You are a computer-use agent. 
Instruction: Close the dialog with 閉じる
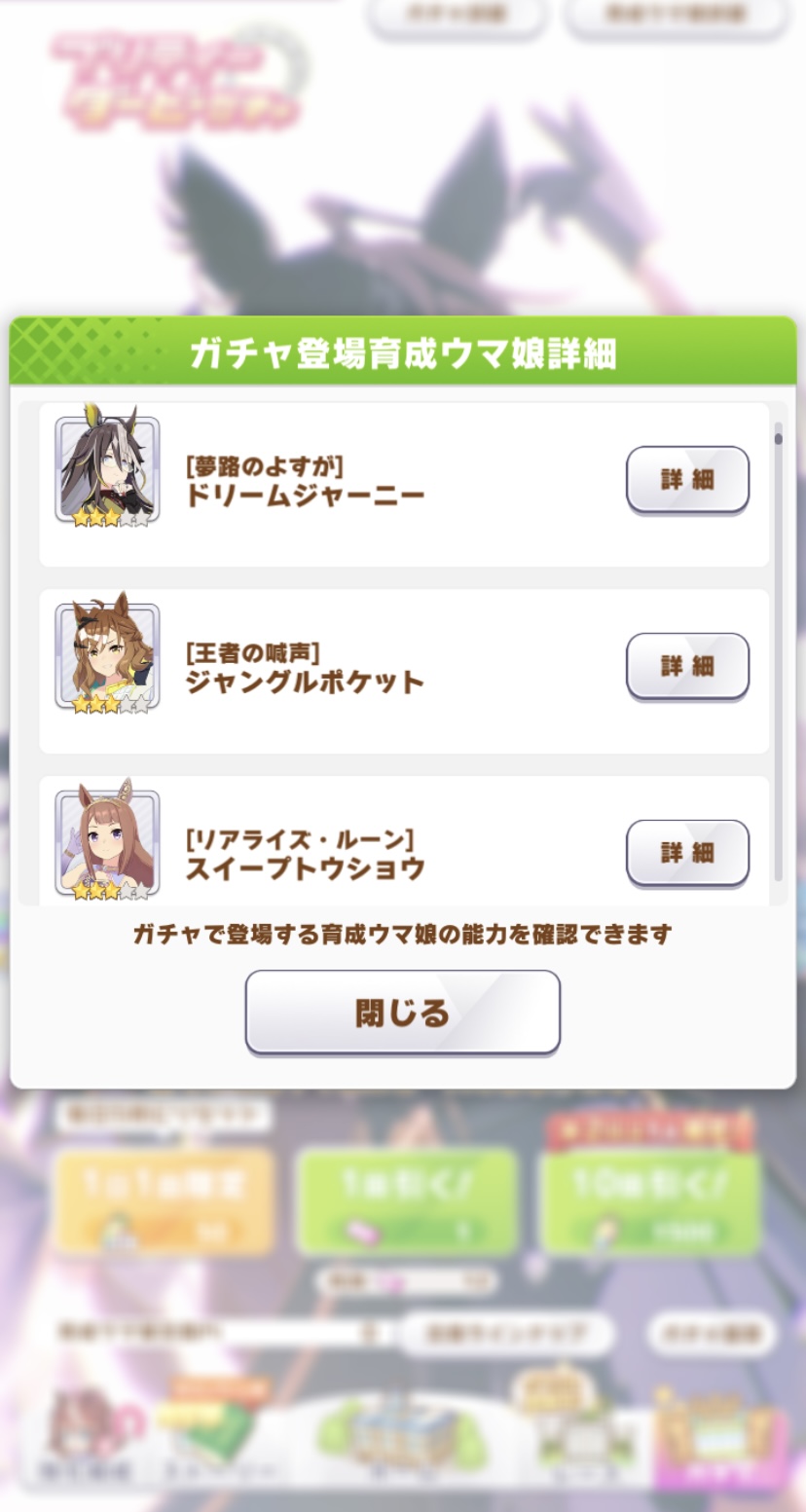(x=402, y=1012)
